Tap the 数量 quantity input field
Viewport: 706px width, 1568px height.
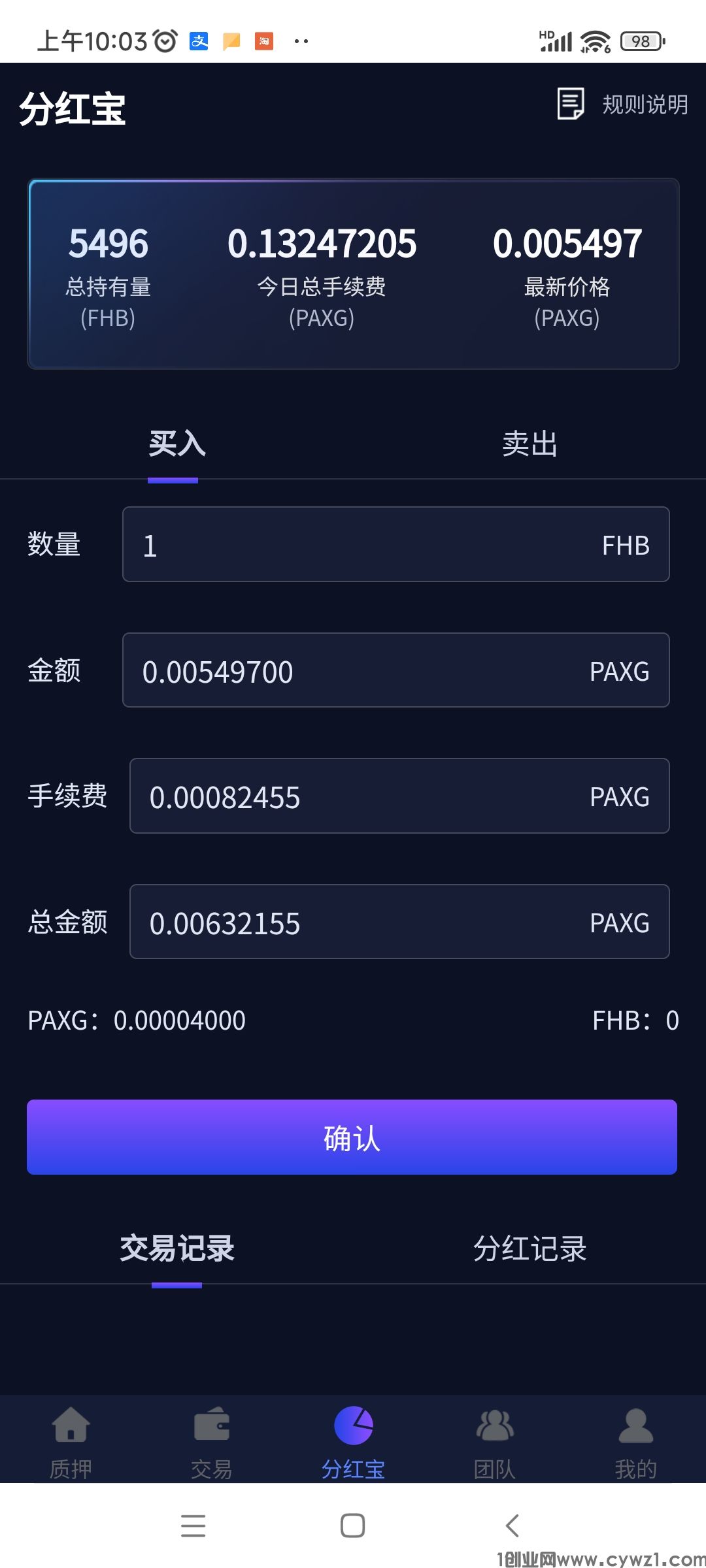coord(366,544)
